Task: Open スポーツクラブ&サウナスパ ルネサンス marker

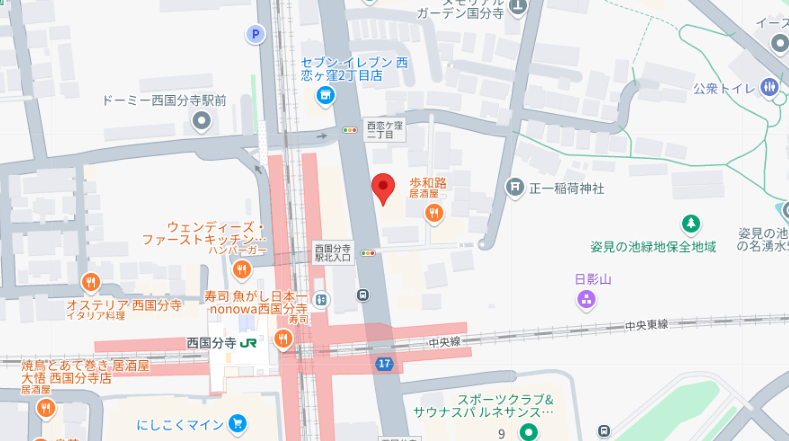Action: click(527, 432)
